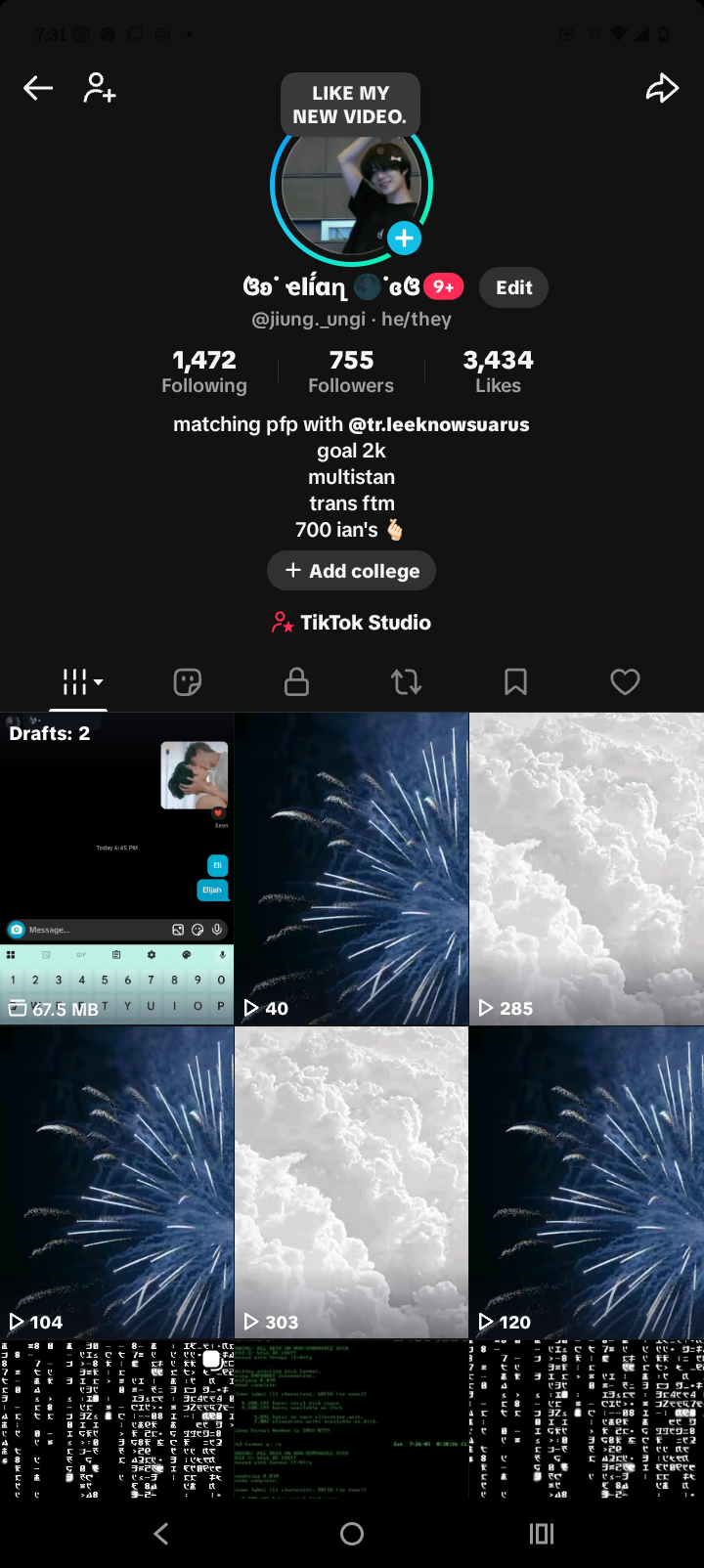Play the video with 285 views
The height and width of the screenshot is (1568, 704).
pos(587,868)
